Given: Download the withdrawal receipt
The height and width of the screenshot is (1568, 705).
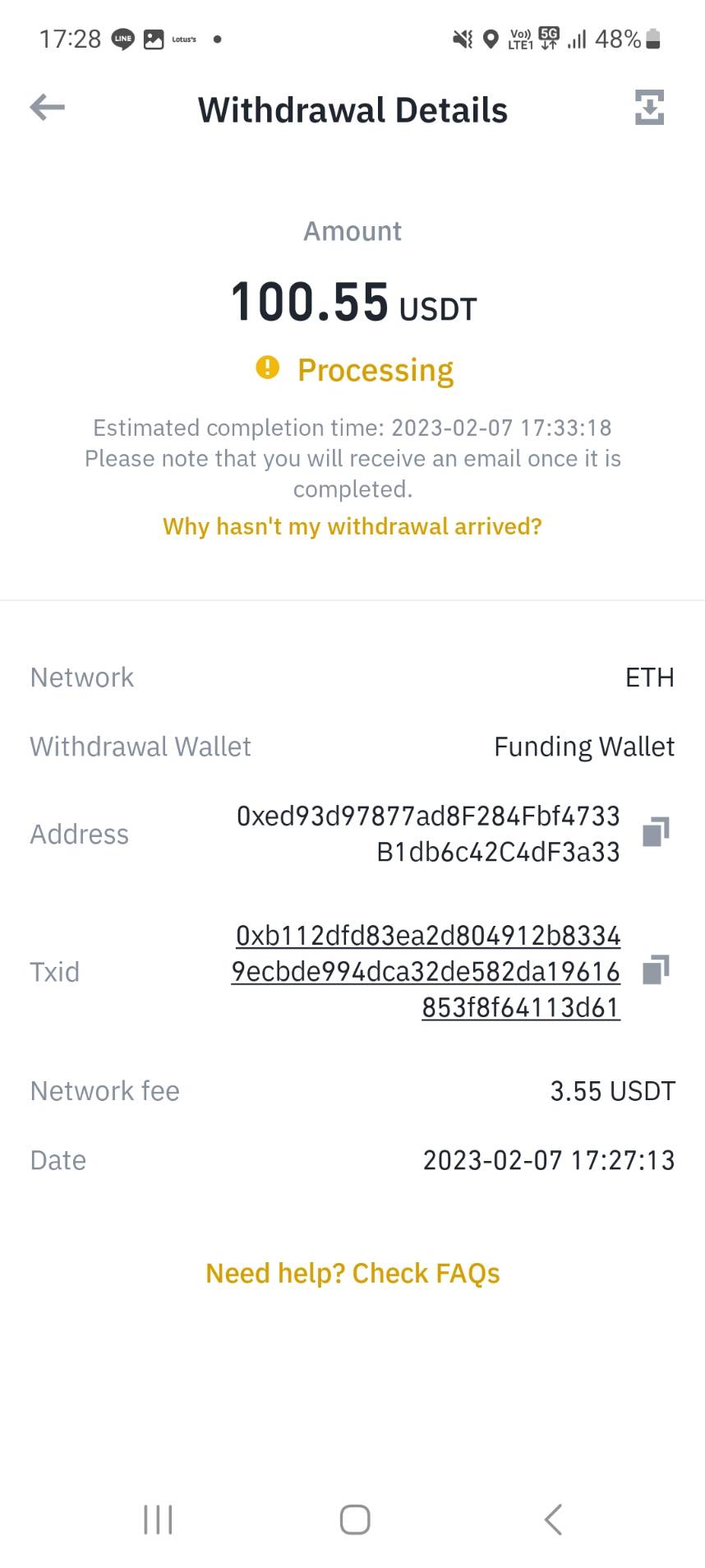Looking at the screenshot, I should click(x=649, y=108).
